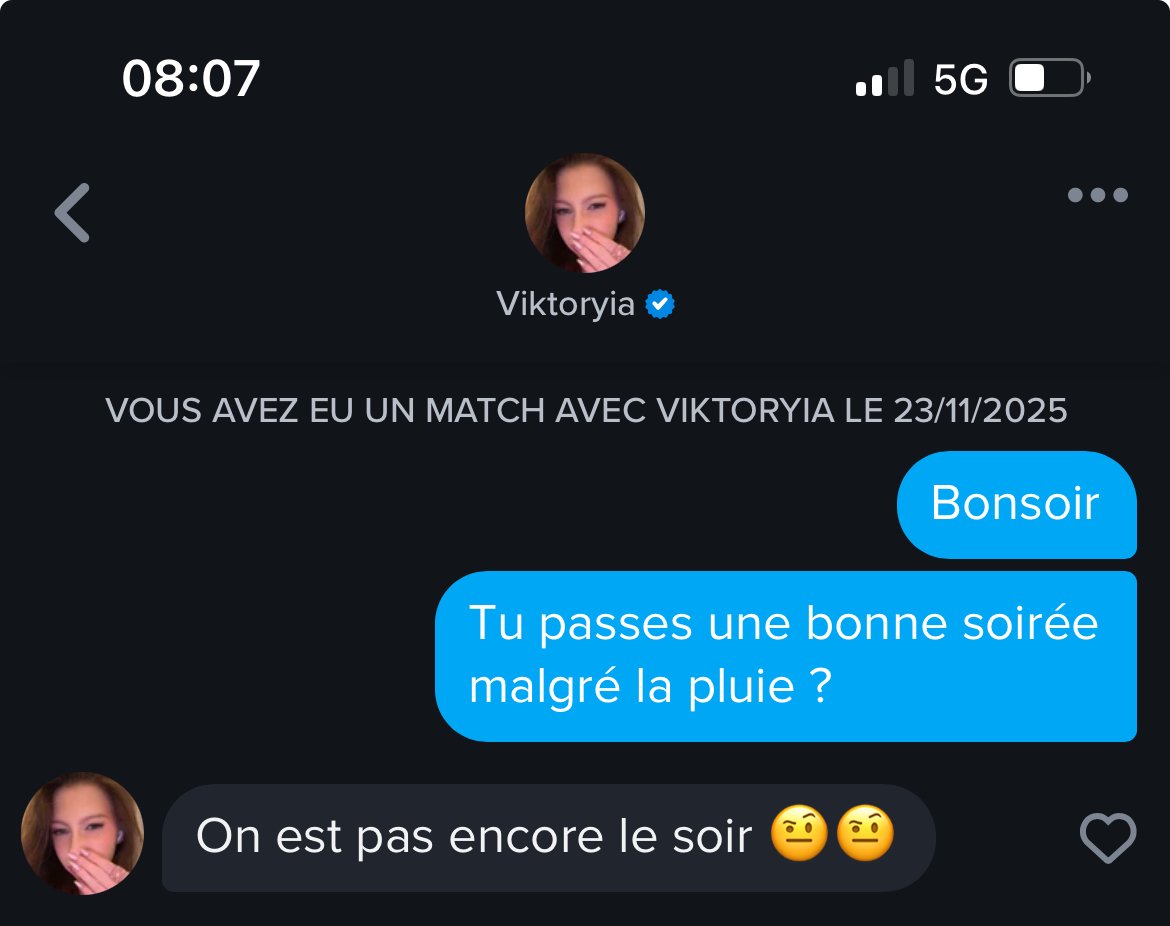Go back with the back arrow
This screenshot has width=1170, height=926.
coord(72,213)
